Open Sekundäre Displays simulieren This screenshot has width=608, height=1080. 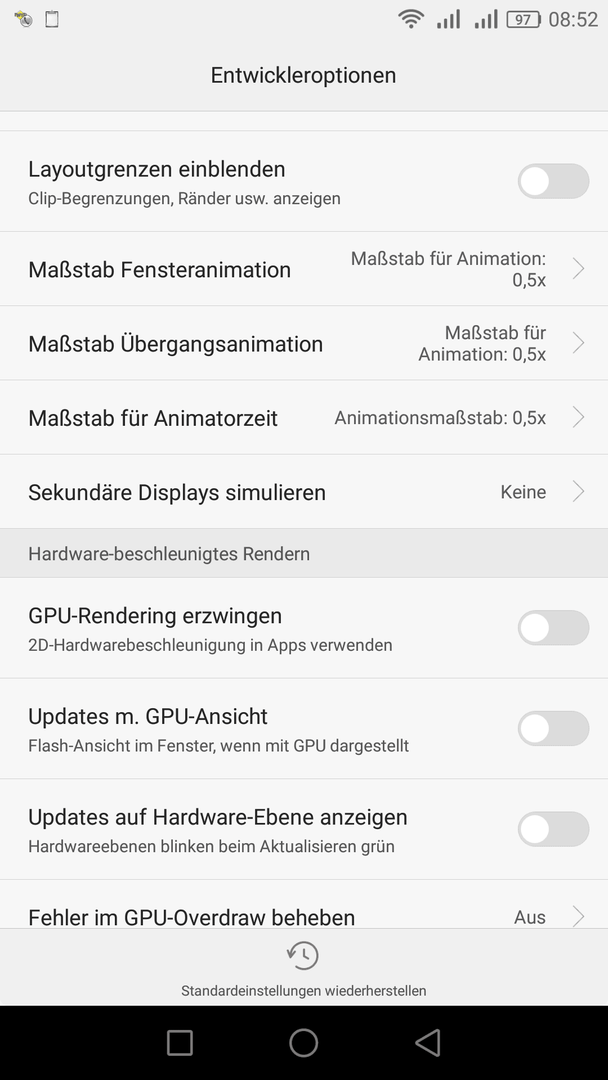[304, 492]
